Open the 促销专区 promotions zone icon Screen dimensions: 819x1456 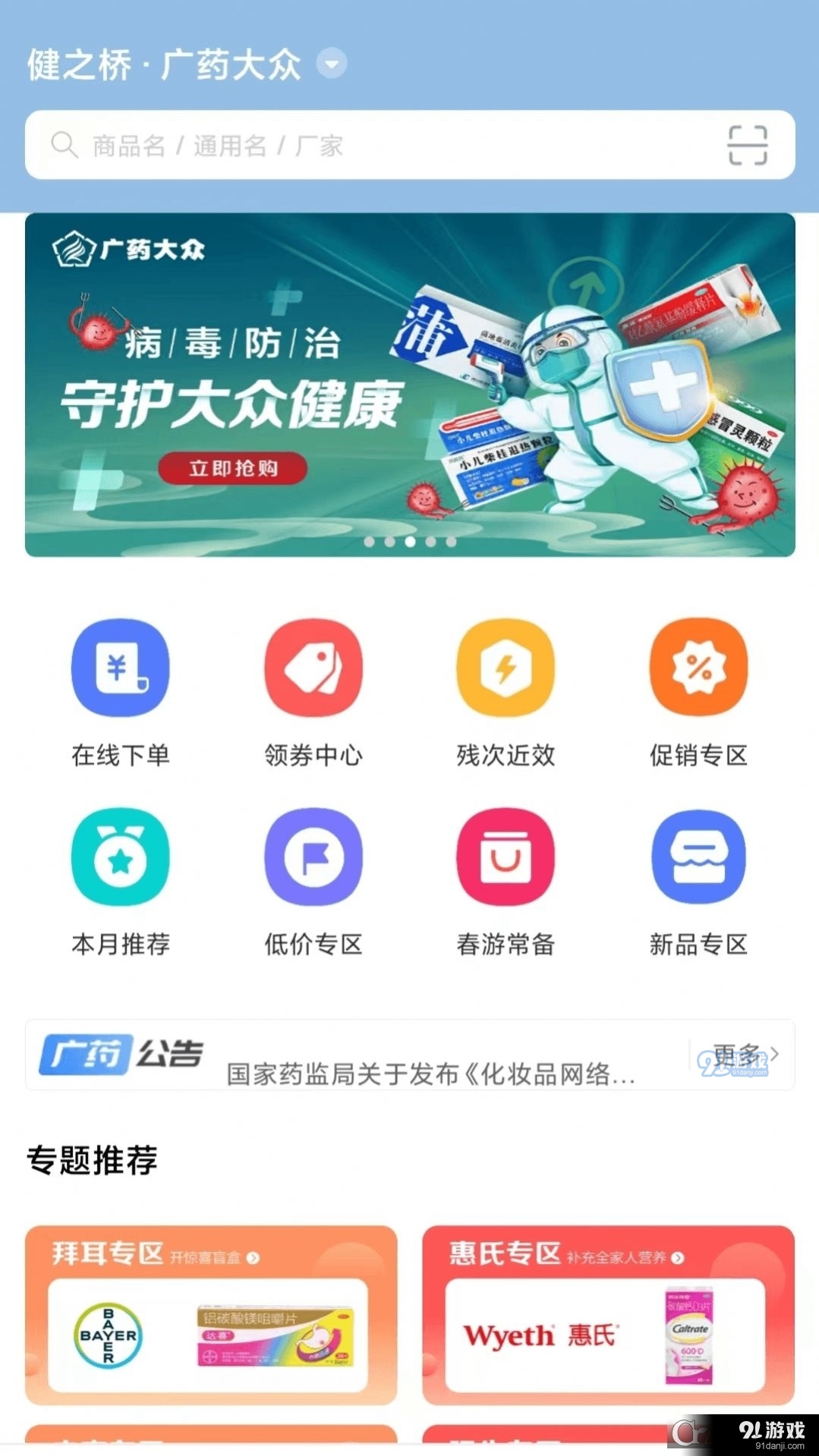tap(698, 668)
